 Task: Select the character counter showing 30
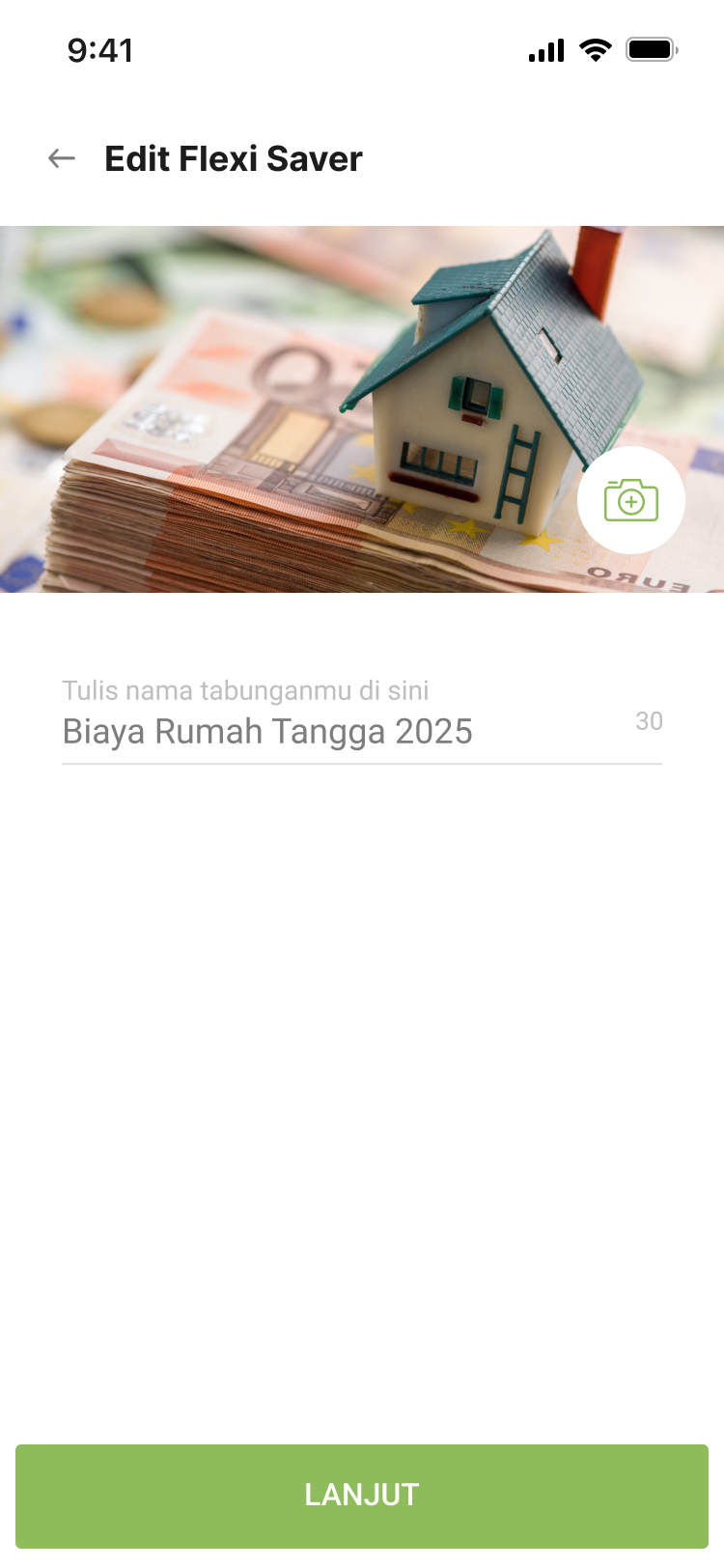tap(651, 721)
